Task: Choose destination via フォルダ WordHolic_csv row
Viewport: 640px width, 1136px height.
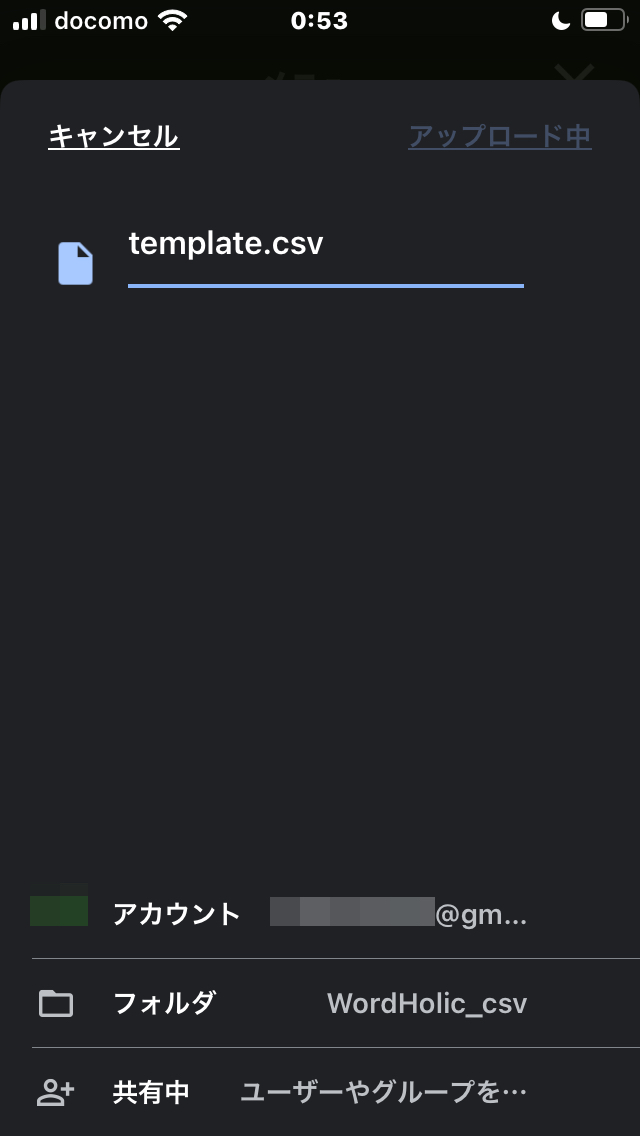Action: pyautogui.click(x=320, y=1003)
